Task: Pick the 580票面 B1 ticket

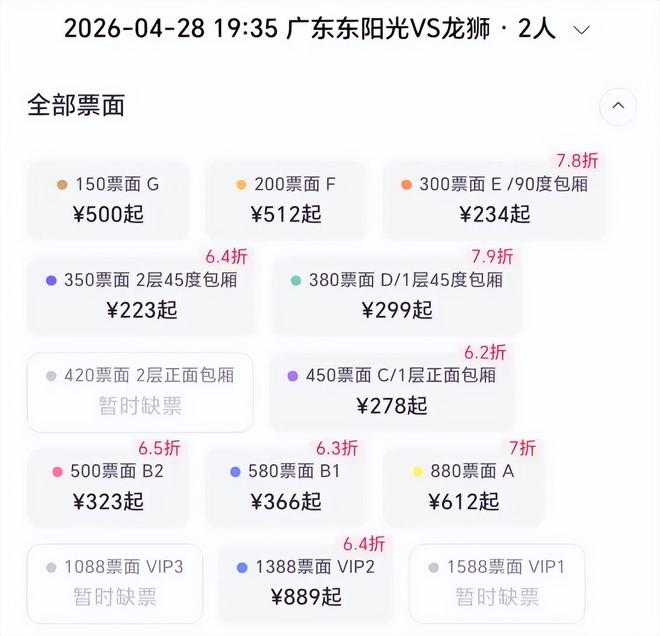Action: pos(285,487)
